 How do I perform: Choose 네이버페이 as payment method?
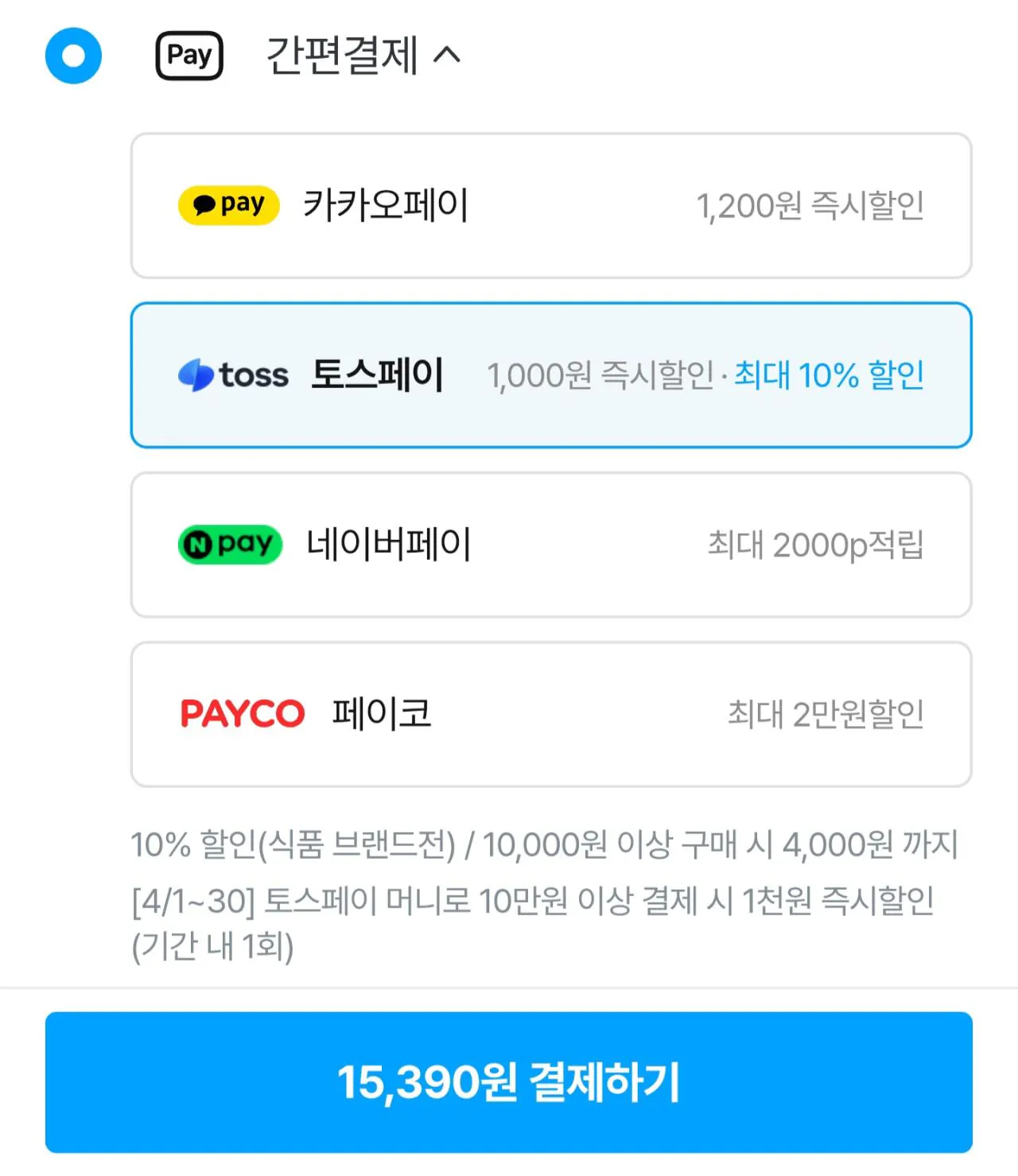coord(550,545)
